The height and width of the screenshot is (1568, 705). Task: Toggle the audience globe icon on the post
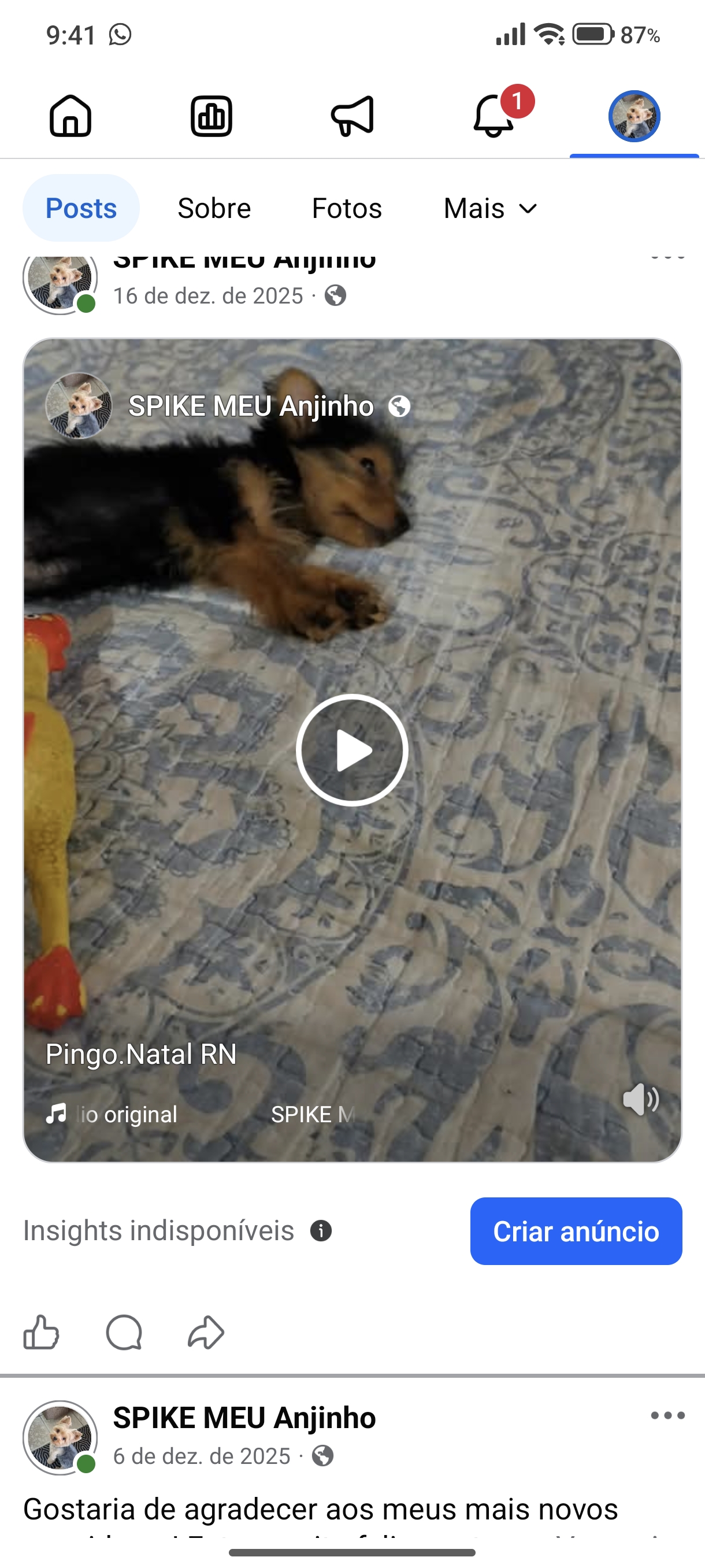(x=337, y=297)
